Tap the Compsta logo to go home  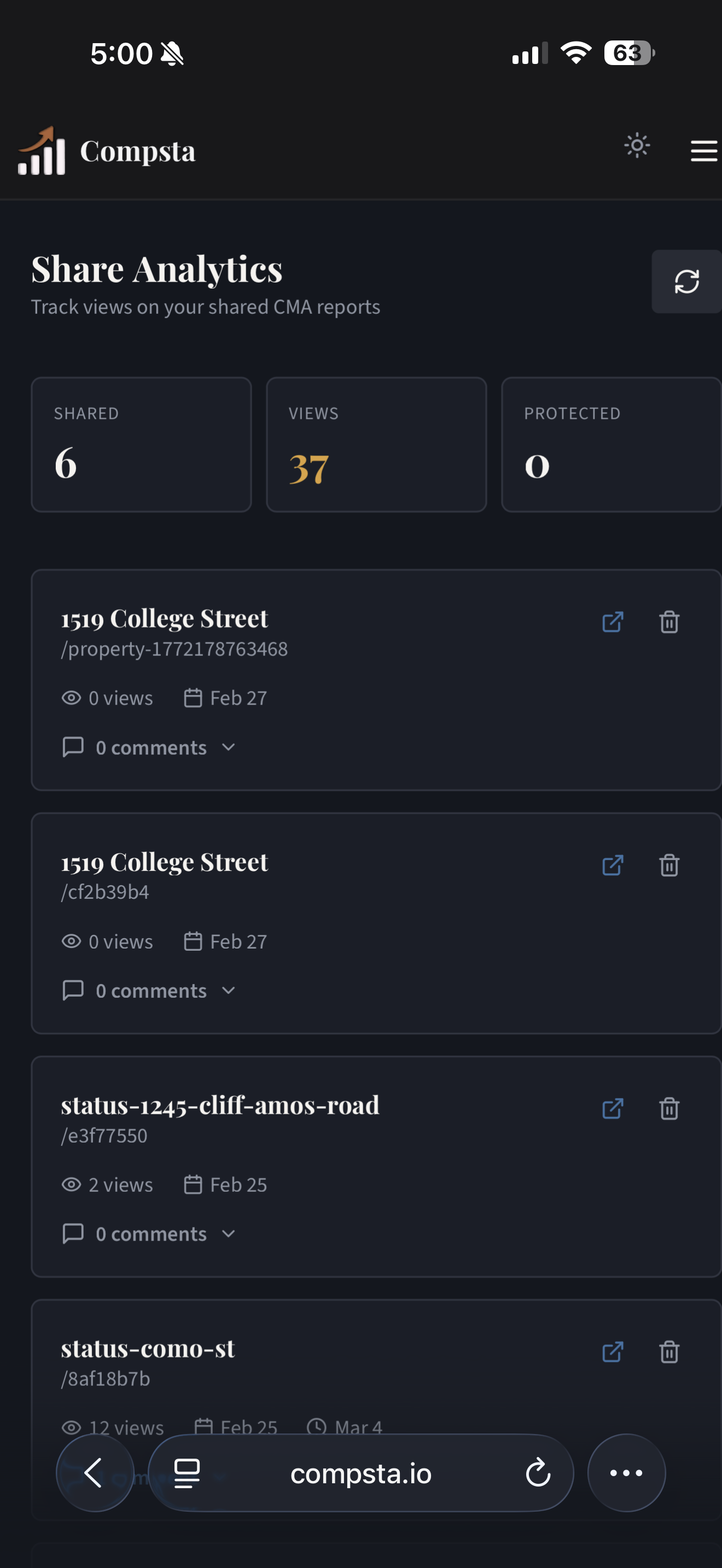(107, 151)
